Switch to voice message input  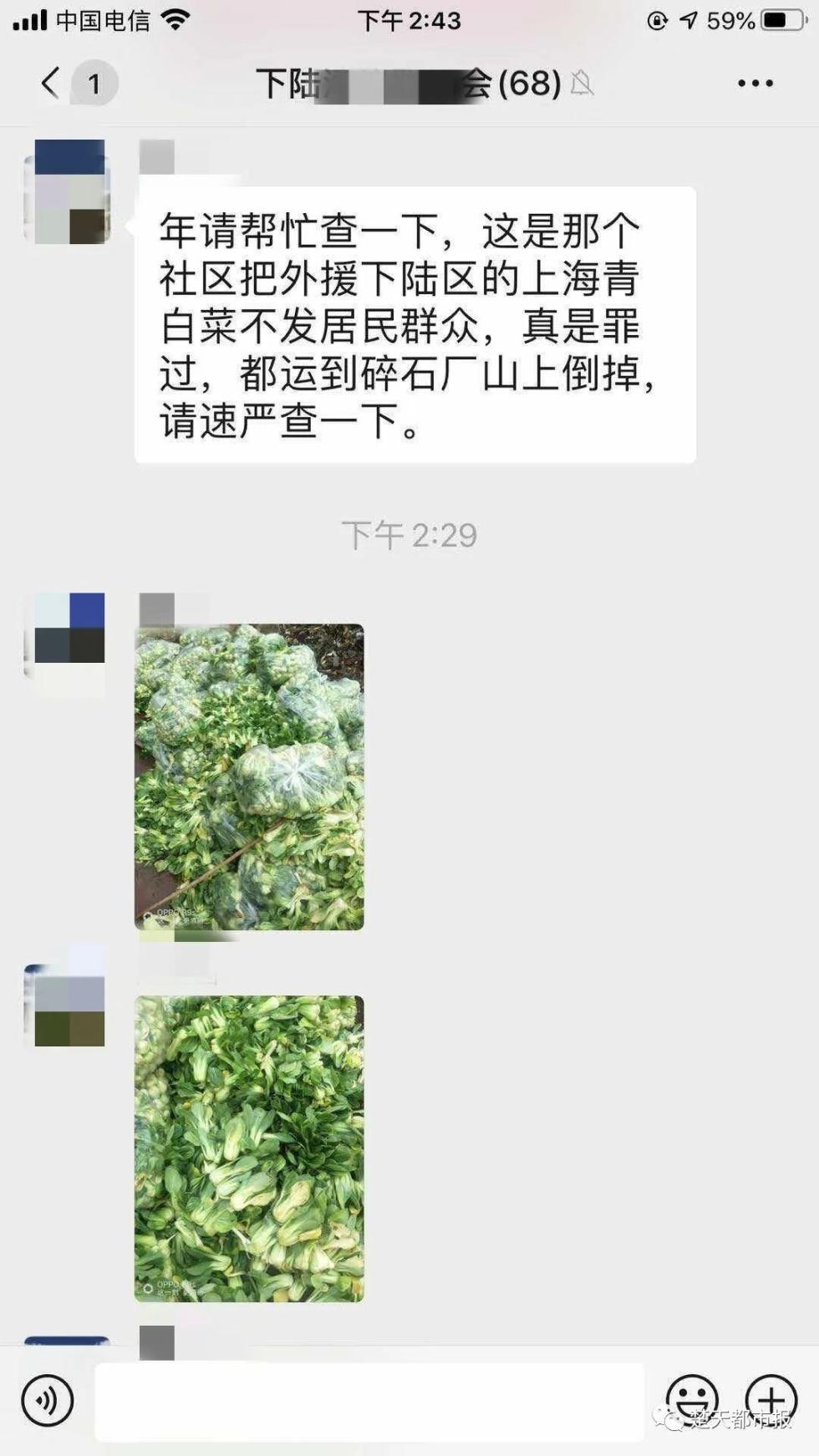(x=48, y=1401)
